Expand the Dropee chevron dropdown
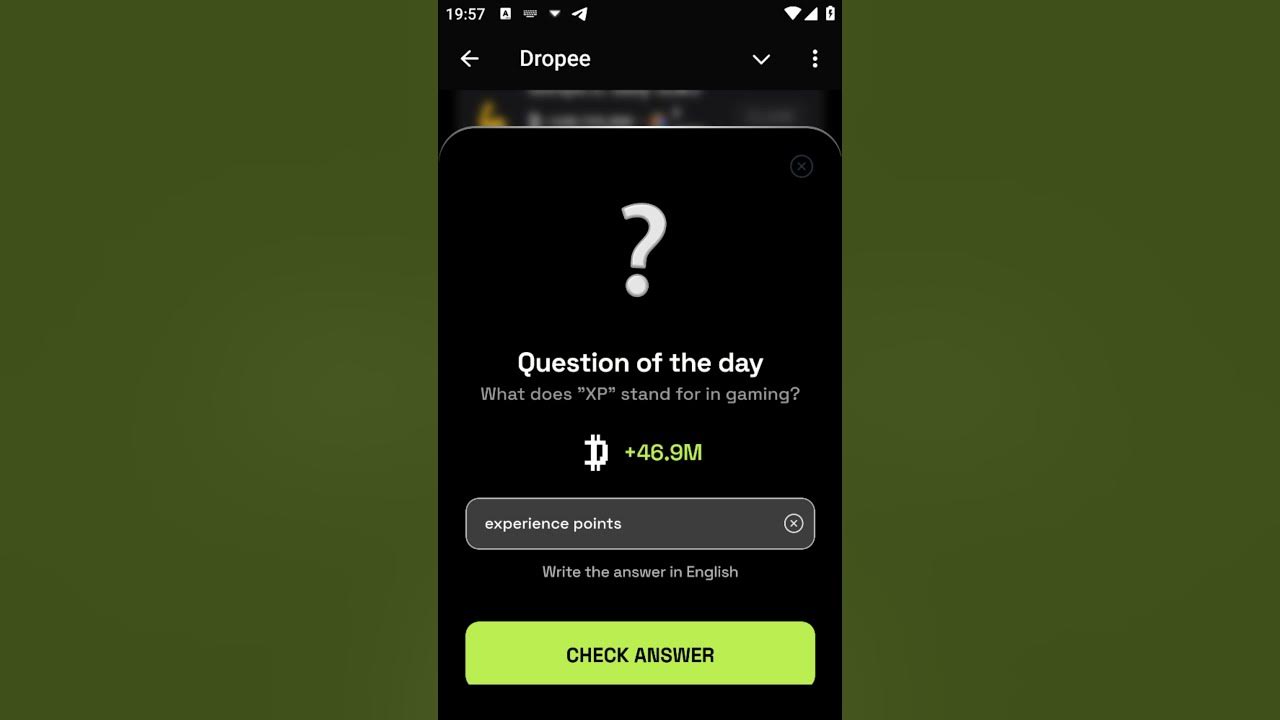 761,59
